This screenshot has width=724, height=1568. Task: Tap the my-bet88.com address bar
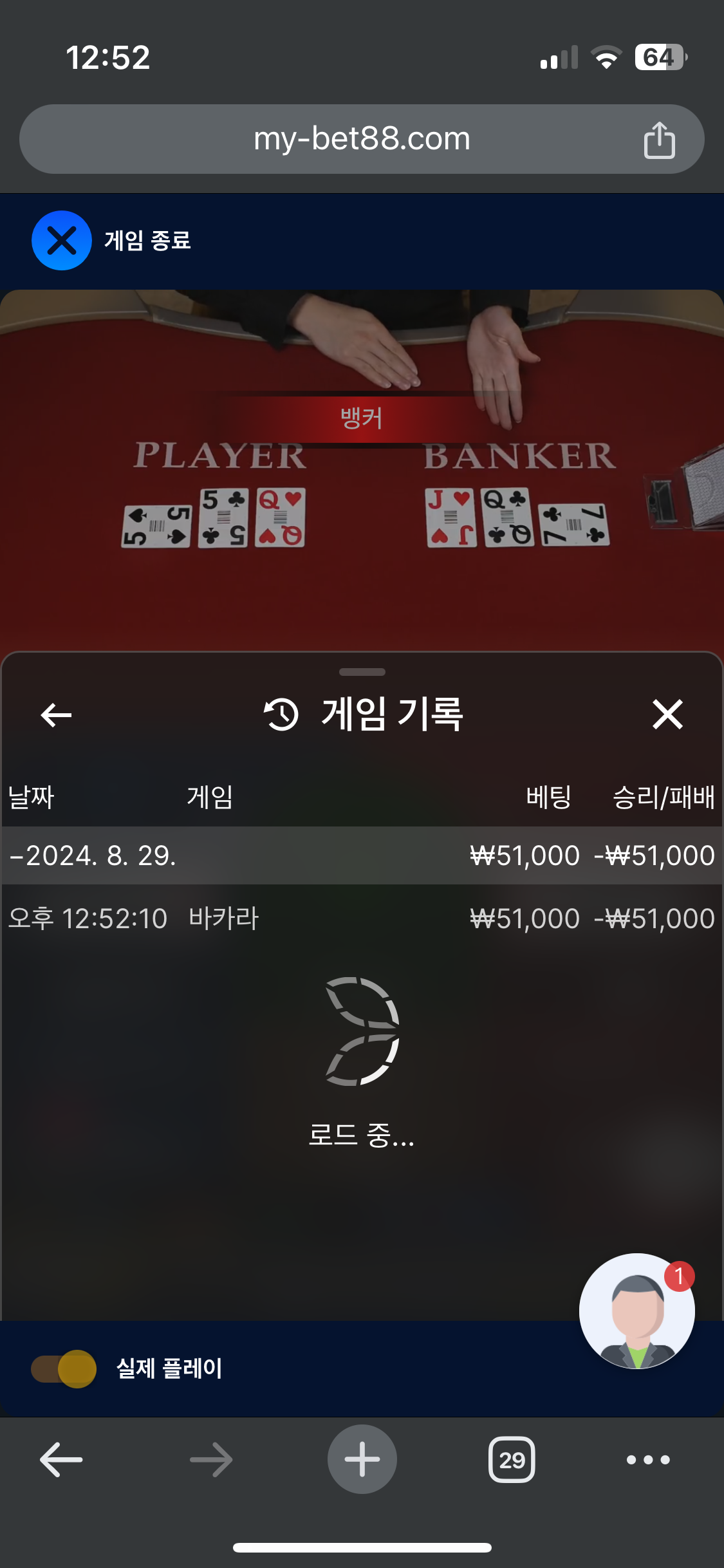click(361, 139)
